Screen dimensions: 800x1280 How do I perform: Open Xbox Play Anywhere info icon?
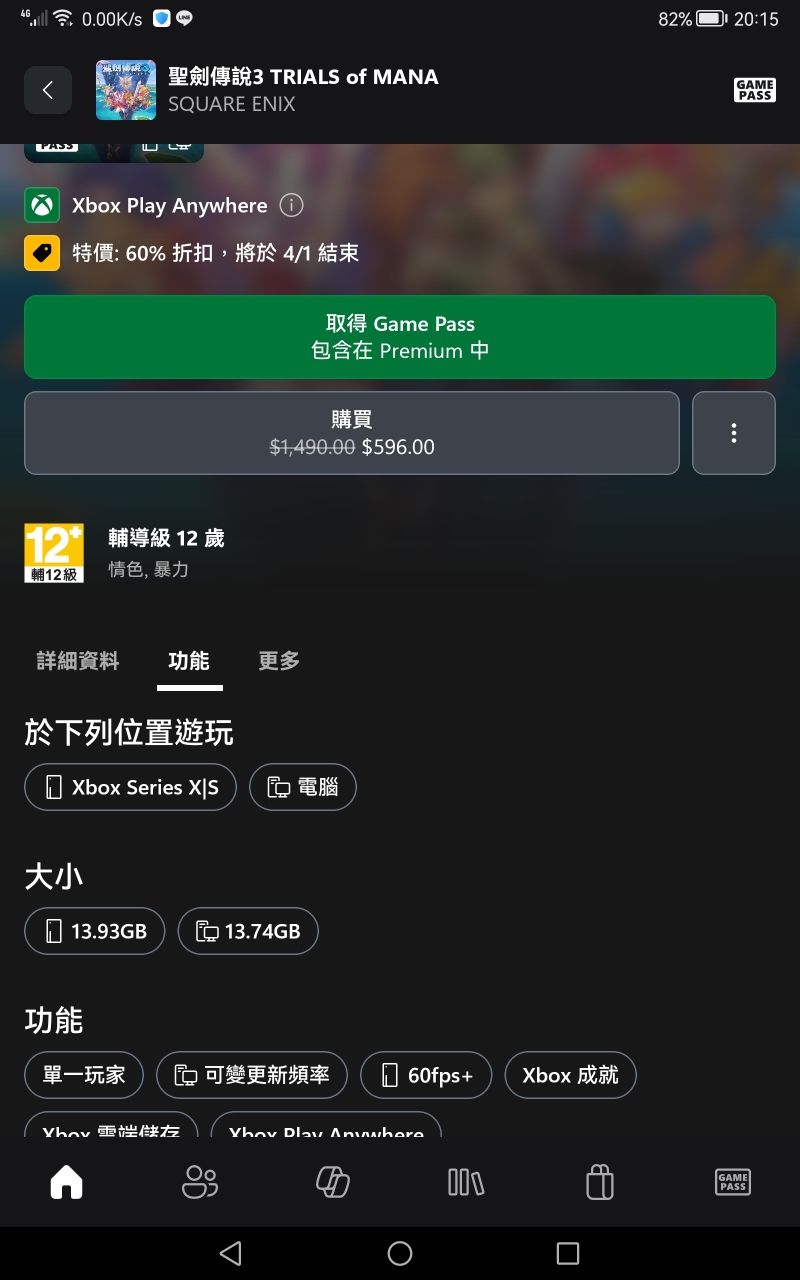click(291, 206)
